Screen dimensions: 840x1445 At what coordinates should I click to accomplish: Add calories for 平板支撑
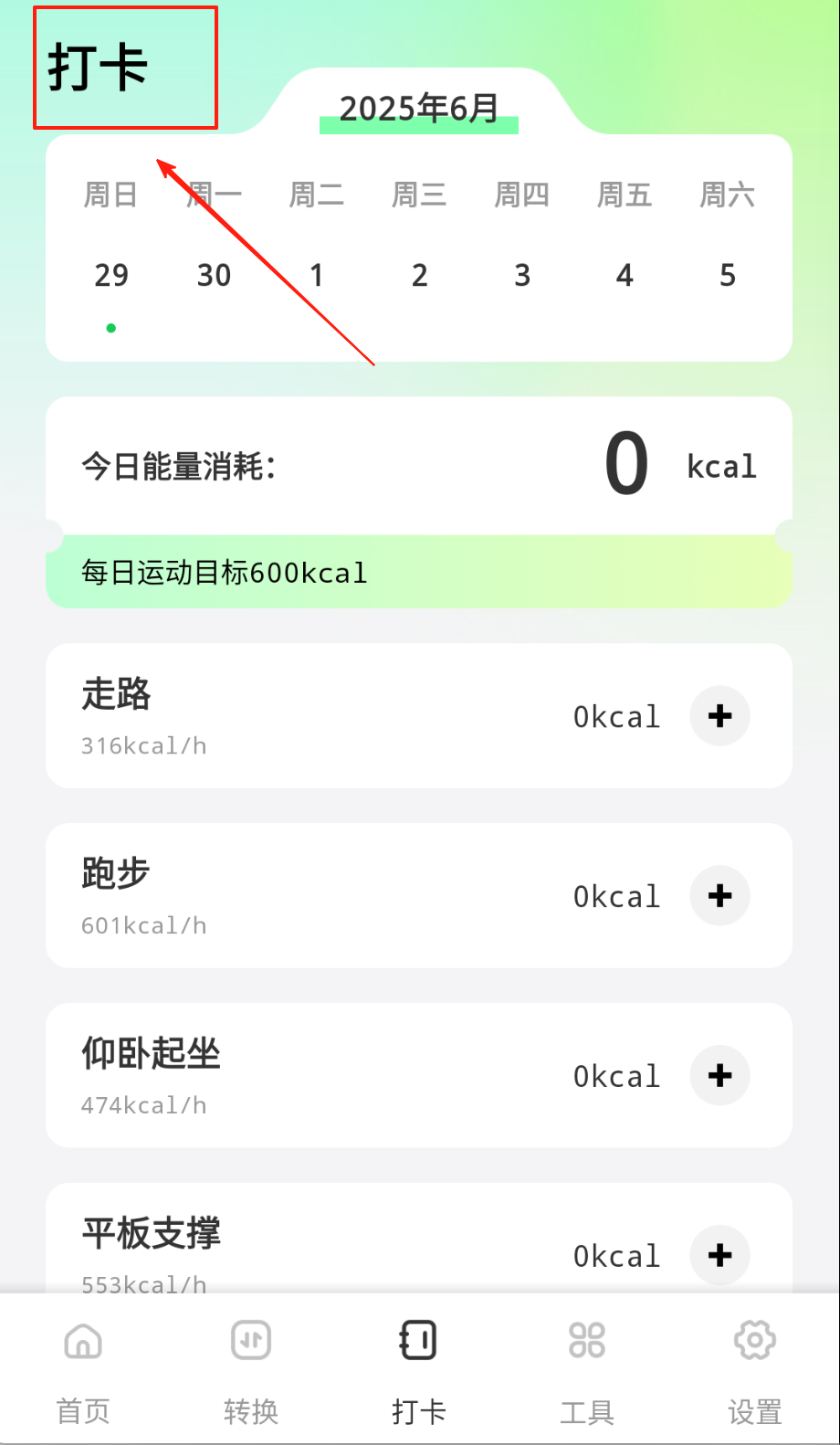coord(719,1255)
